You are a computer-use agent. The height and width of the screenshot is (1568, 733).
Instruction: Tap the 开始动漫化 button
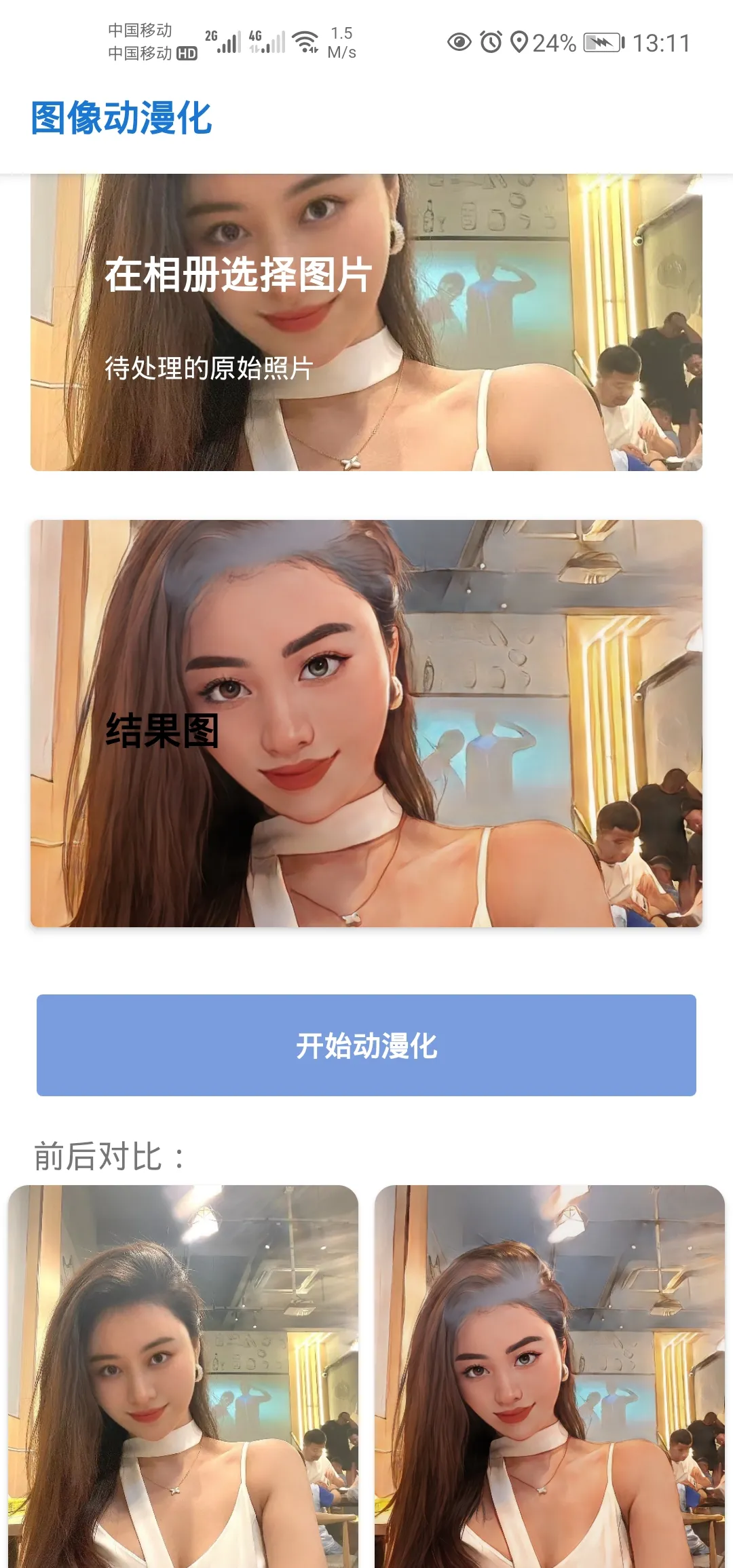pyautogui.click(x=366, y=1045)
